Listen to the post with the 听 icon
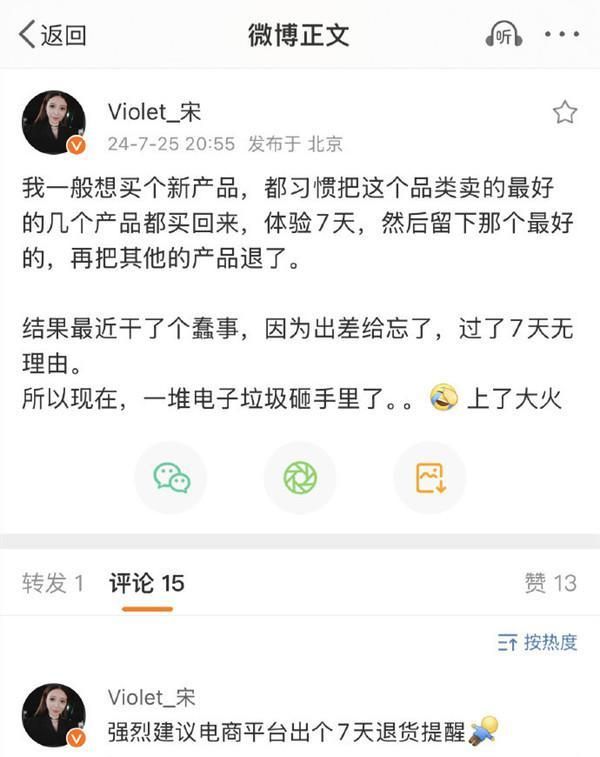The height and width of the screenshot is (757, 600). point(504,35)
